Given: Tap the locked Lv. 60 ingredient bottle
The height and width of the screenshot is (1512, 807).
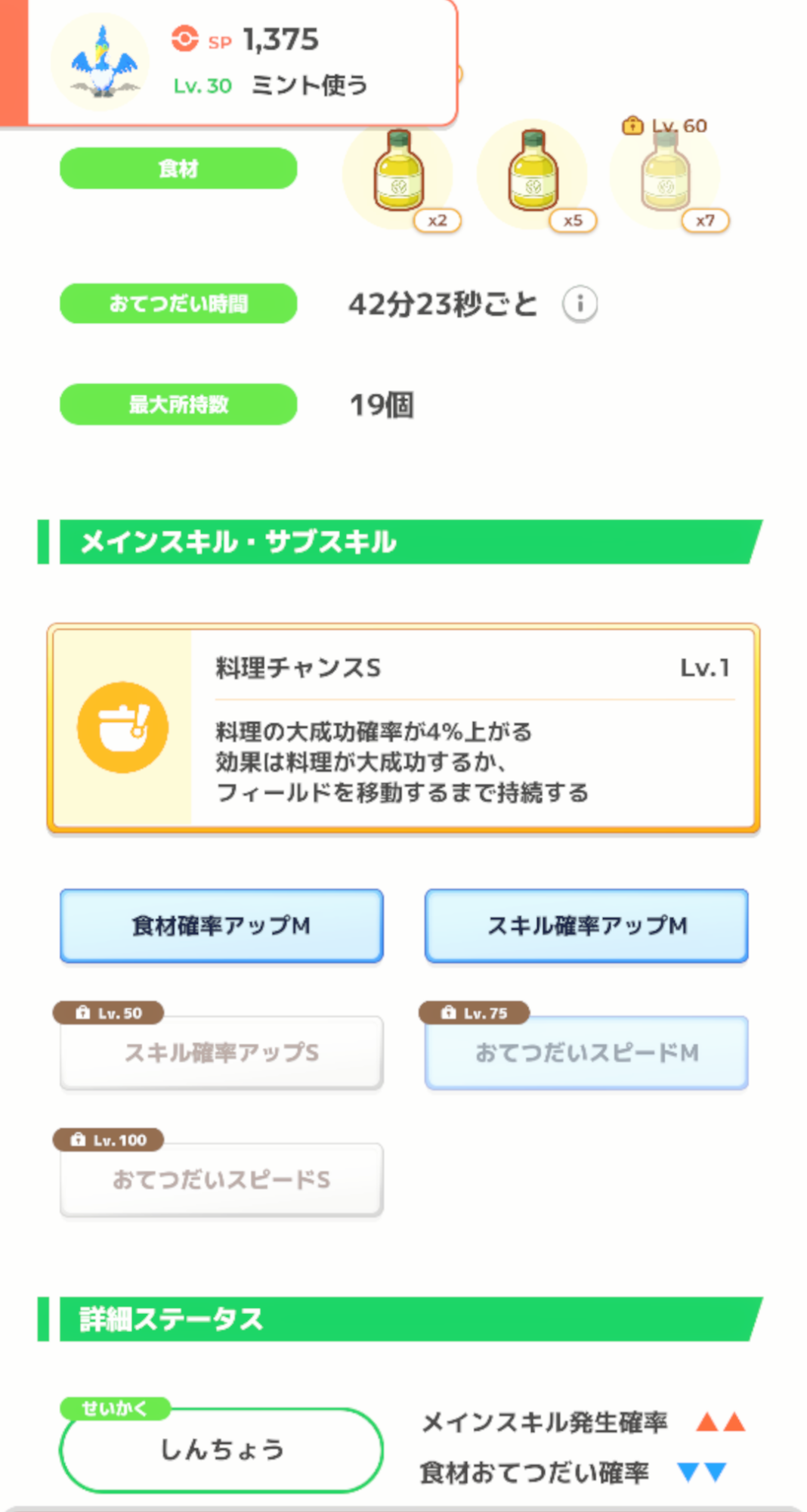Looking at the screenshot, I should pyautogui.click(x=665, y=175).
